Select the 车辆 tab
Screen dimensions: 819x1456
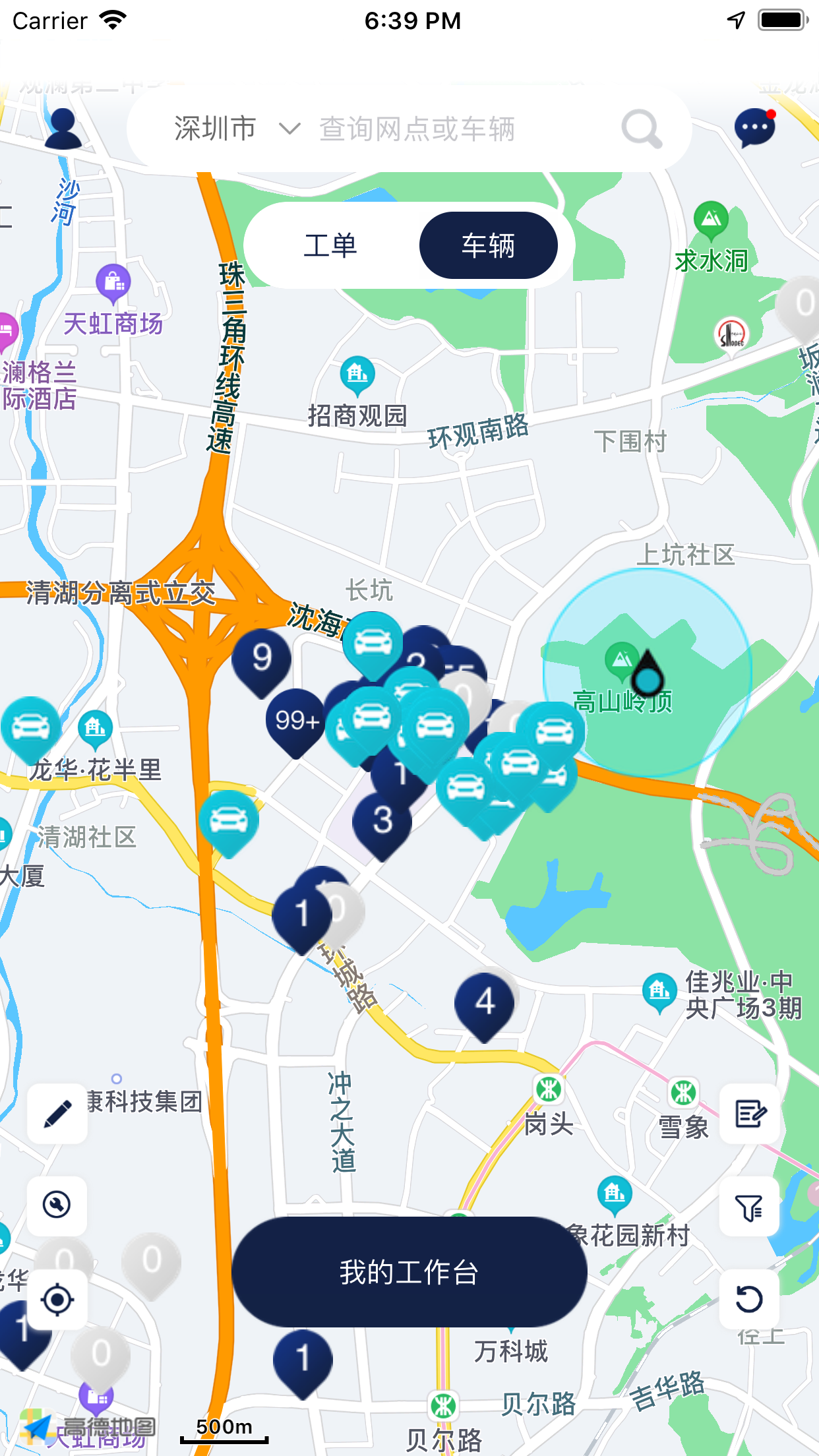click(x=488, y=245)
